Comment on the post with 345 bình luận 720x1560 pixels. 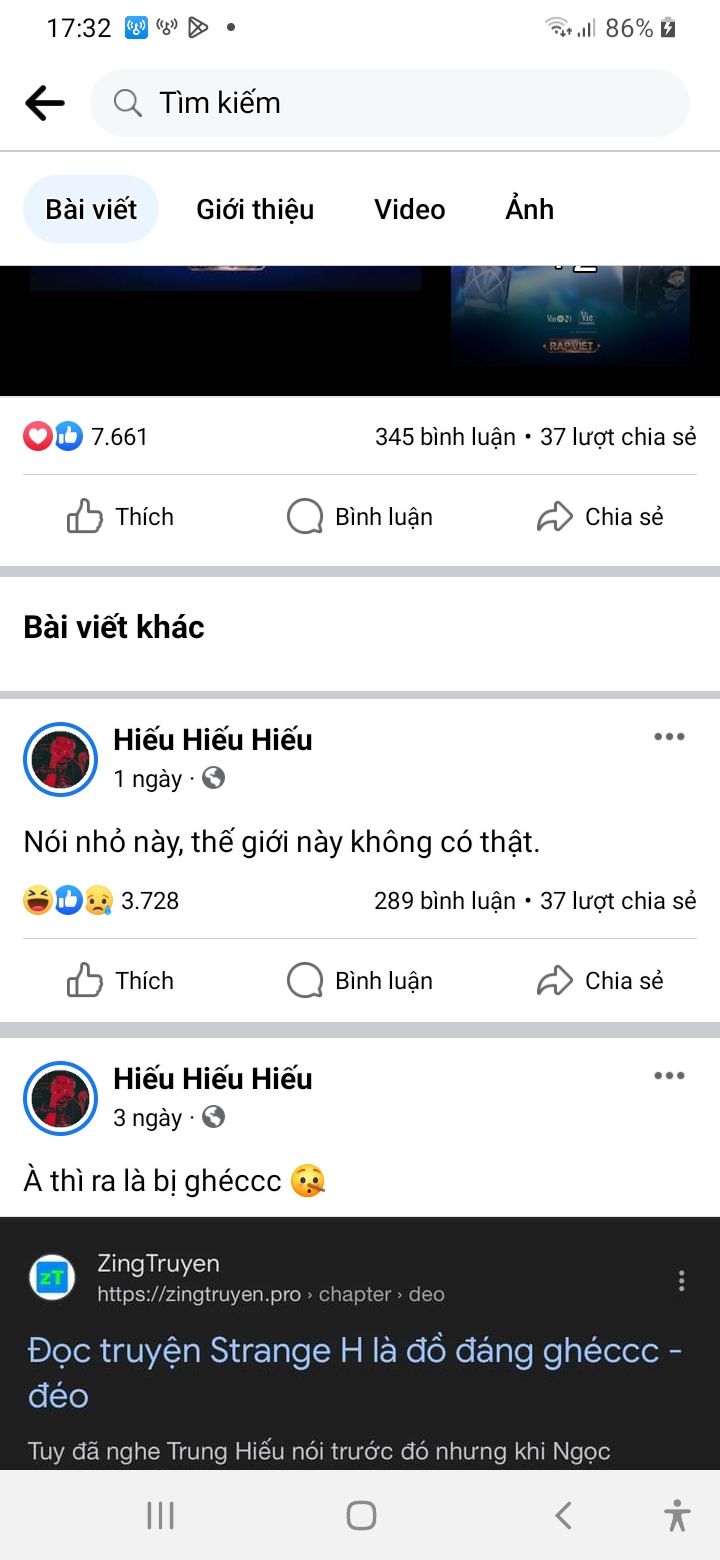[360, 517]
